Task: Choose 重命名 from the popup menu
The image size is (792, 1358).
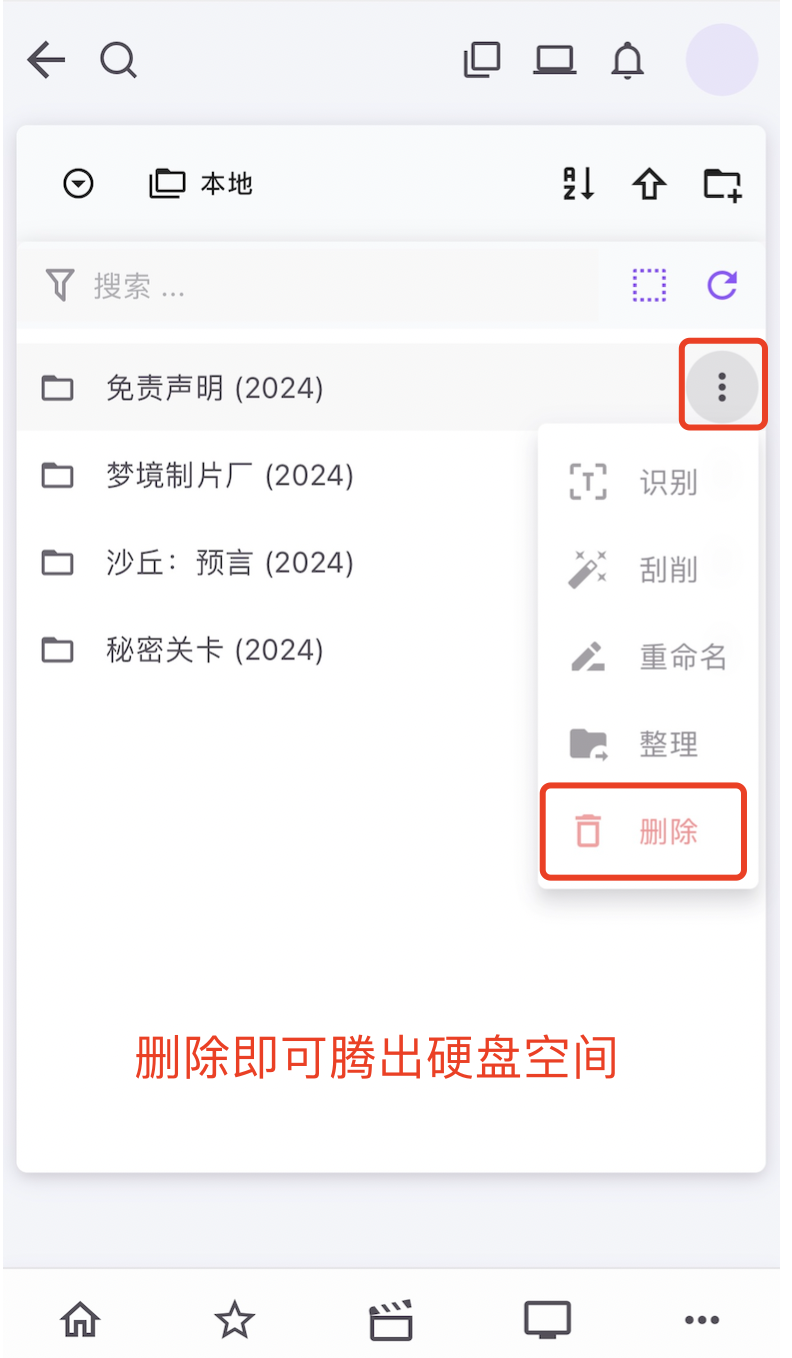Action: click(x=646, y=657)
